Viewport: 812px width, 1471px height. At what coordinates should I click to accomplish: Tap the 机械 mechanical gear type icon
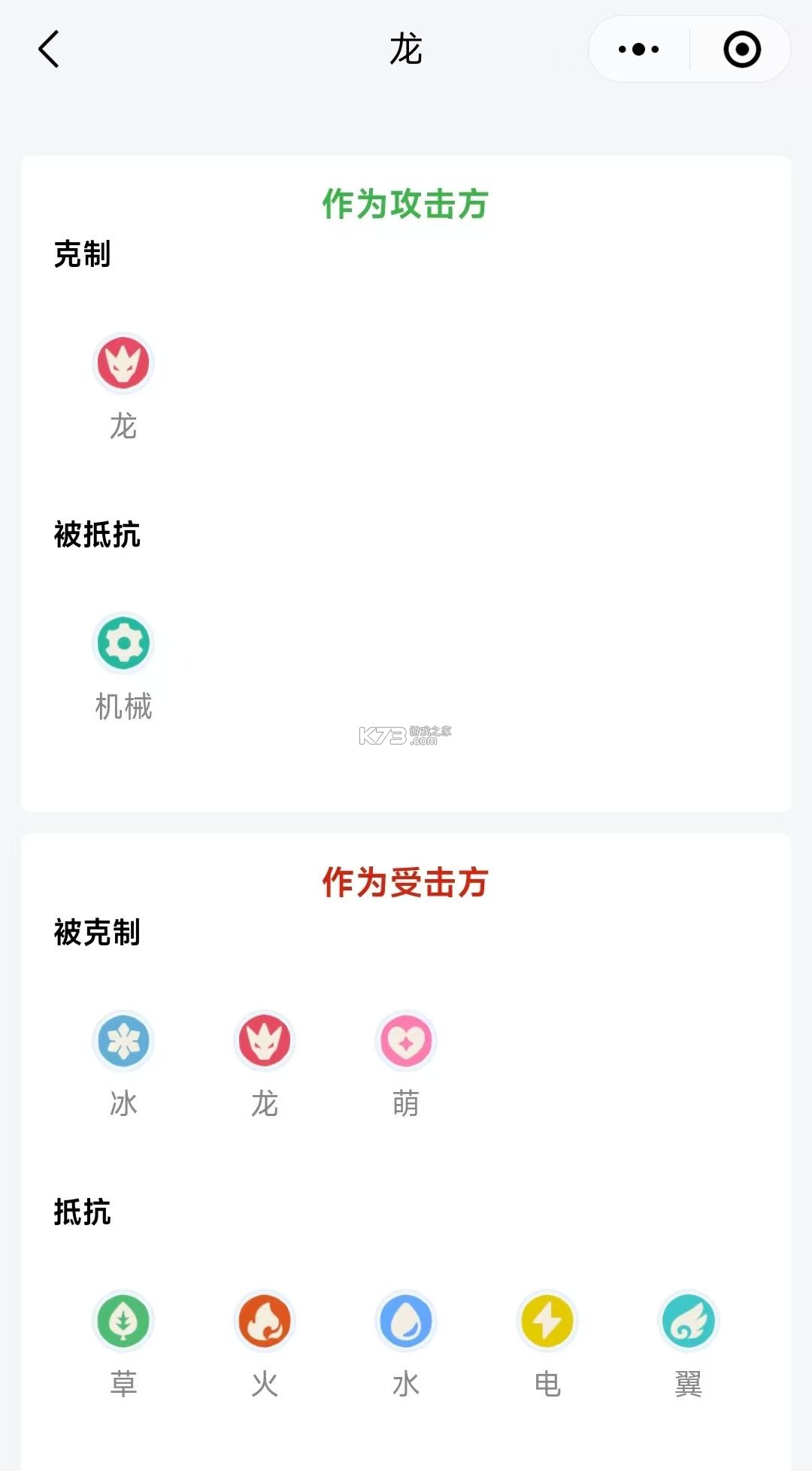point(122,644)
